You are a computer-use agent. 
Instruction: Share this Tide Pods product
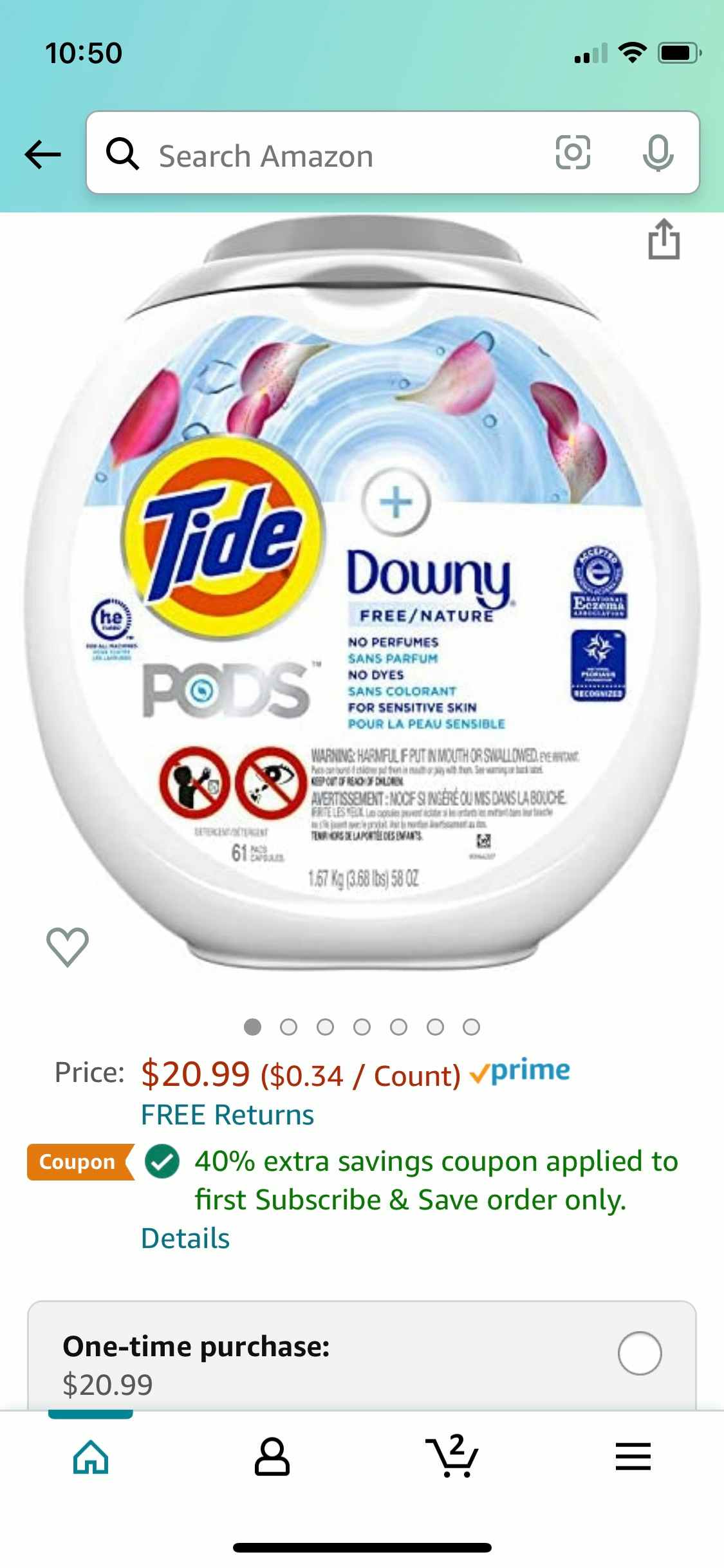coord(664,239)
